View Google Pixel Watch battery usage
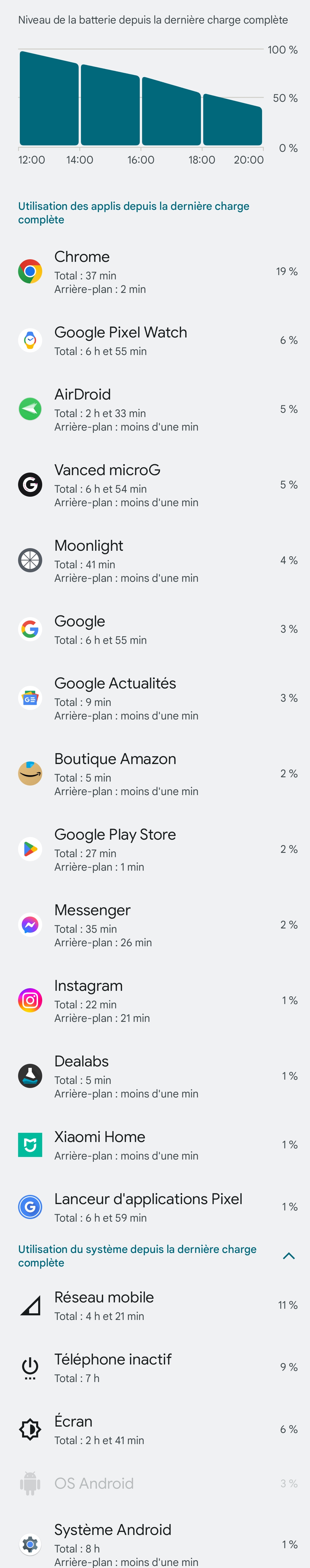Image resolution: width=310 pixels, height=1568 pixels. click(155, 340)
